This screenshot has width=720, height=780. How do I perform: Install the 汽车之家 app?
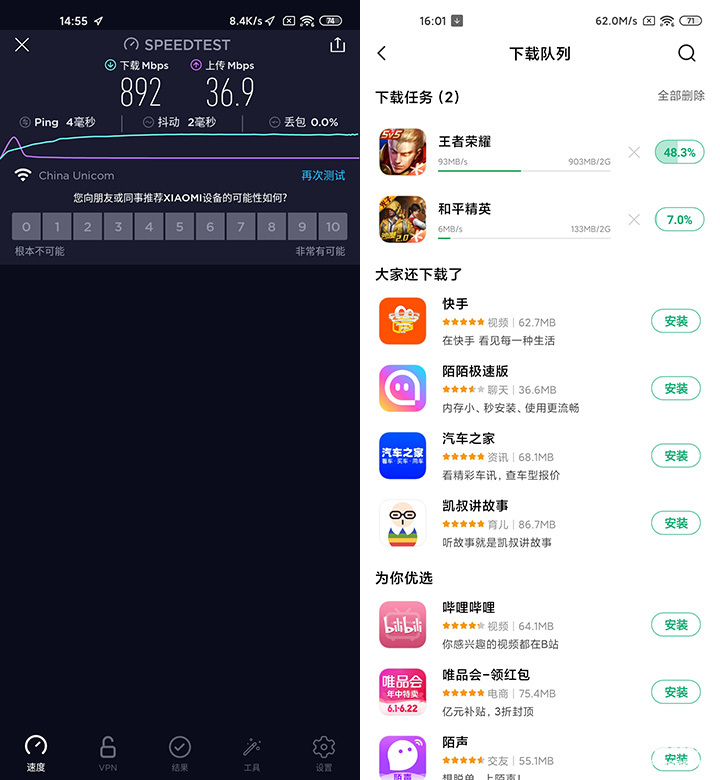676,456
